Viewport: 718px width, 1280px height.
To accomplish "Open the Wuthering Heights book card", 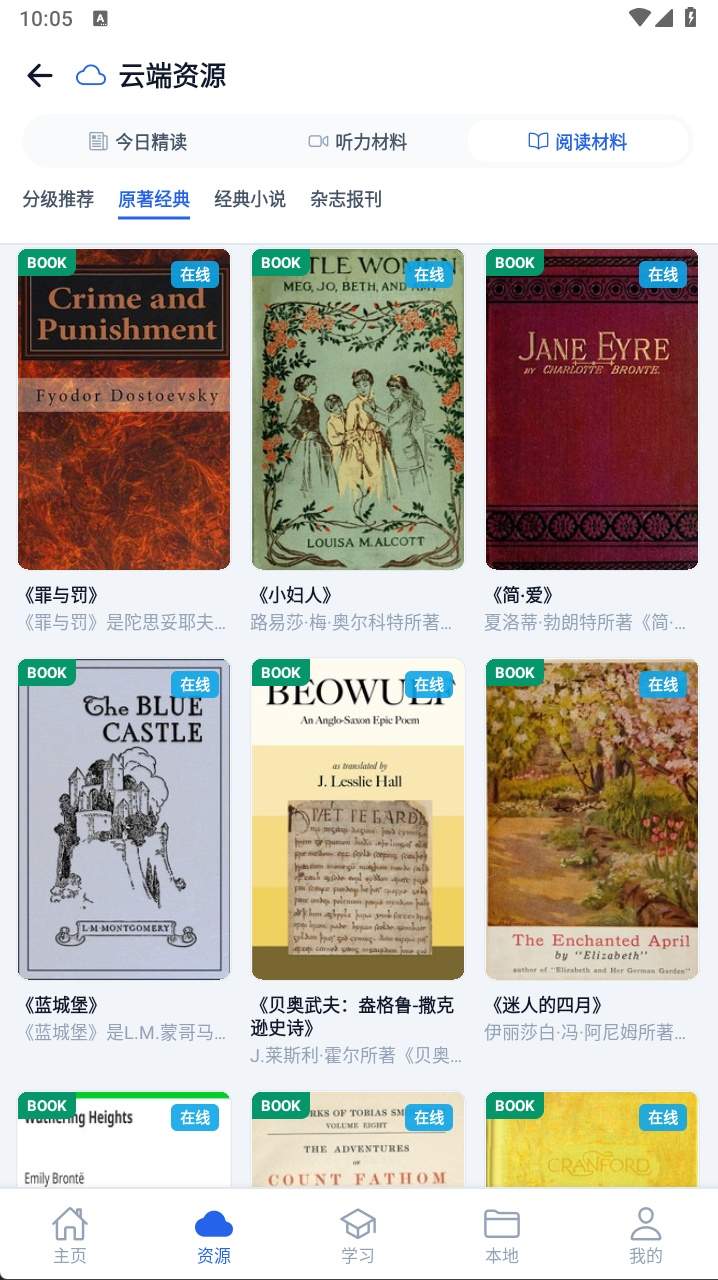I will (124, 1139).
